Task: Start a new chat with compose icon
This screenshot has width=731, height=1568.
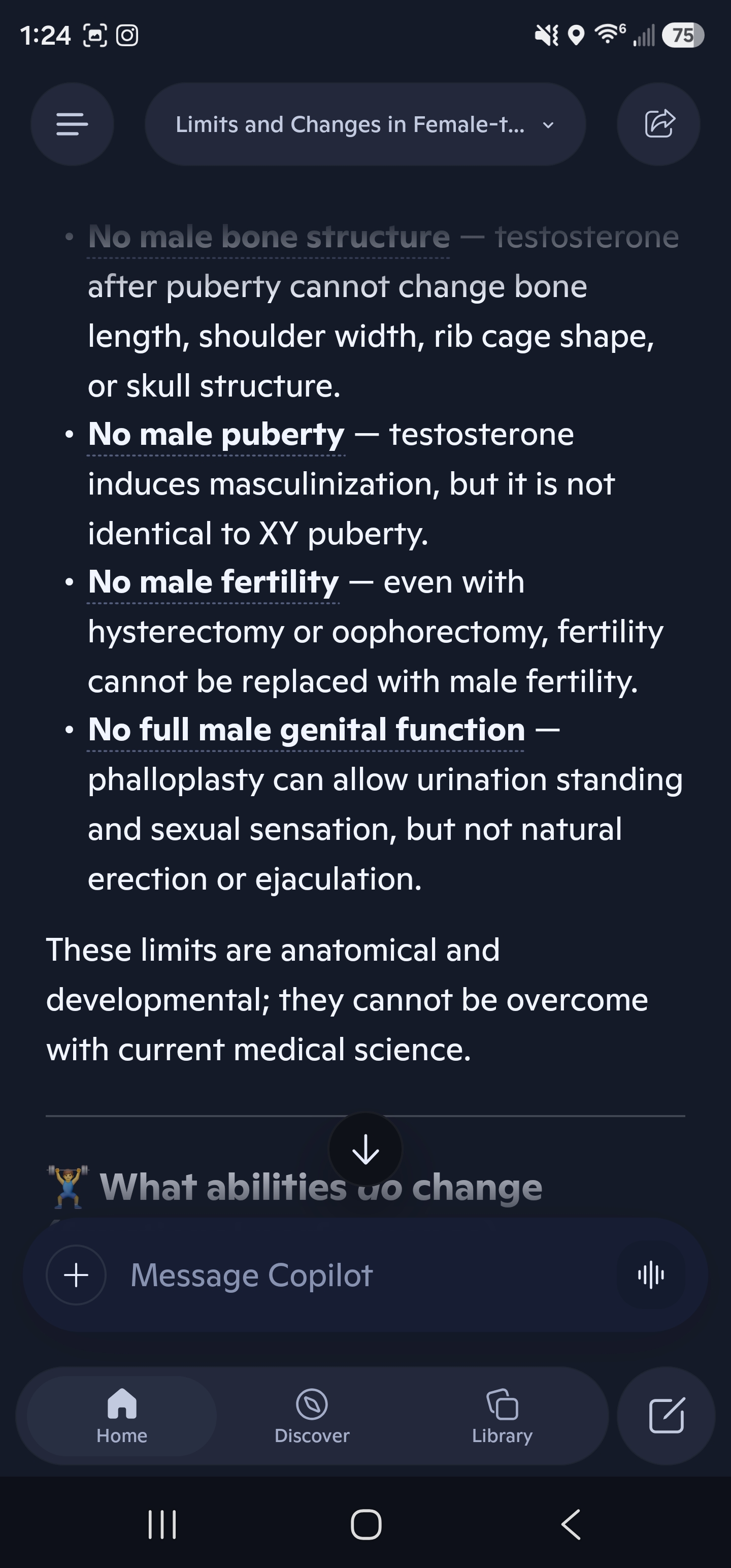Action: (x=666, y=1416)
